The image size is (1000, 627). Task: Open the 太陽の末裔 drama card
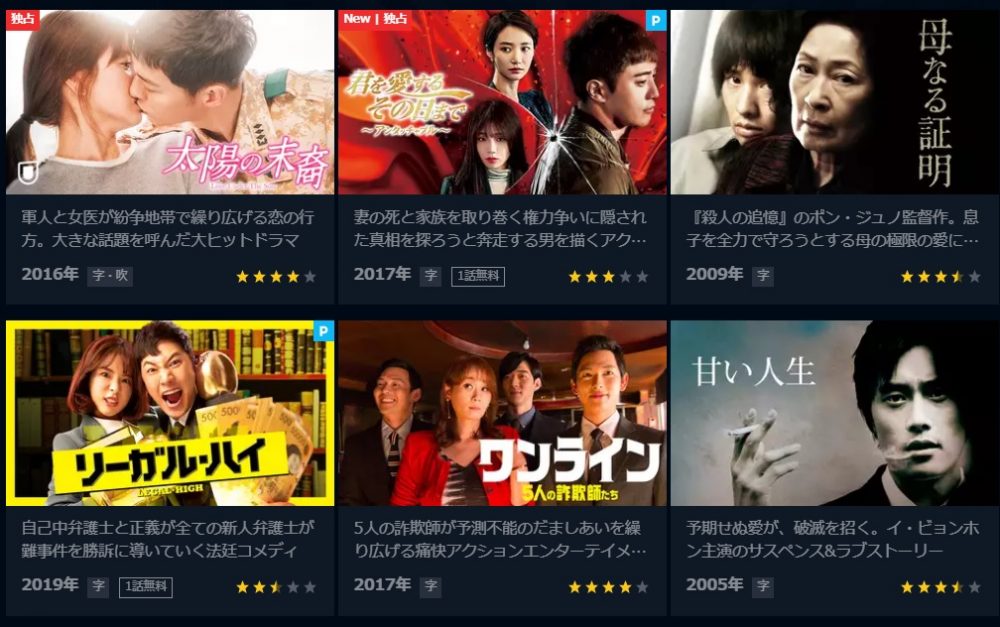(170, 103)
